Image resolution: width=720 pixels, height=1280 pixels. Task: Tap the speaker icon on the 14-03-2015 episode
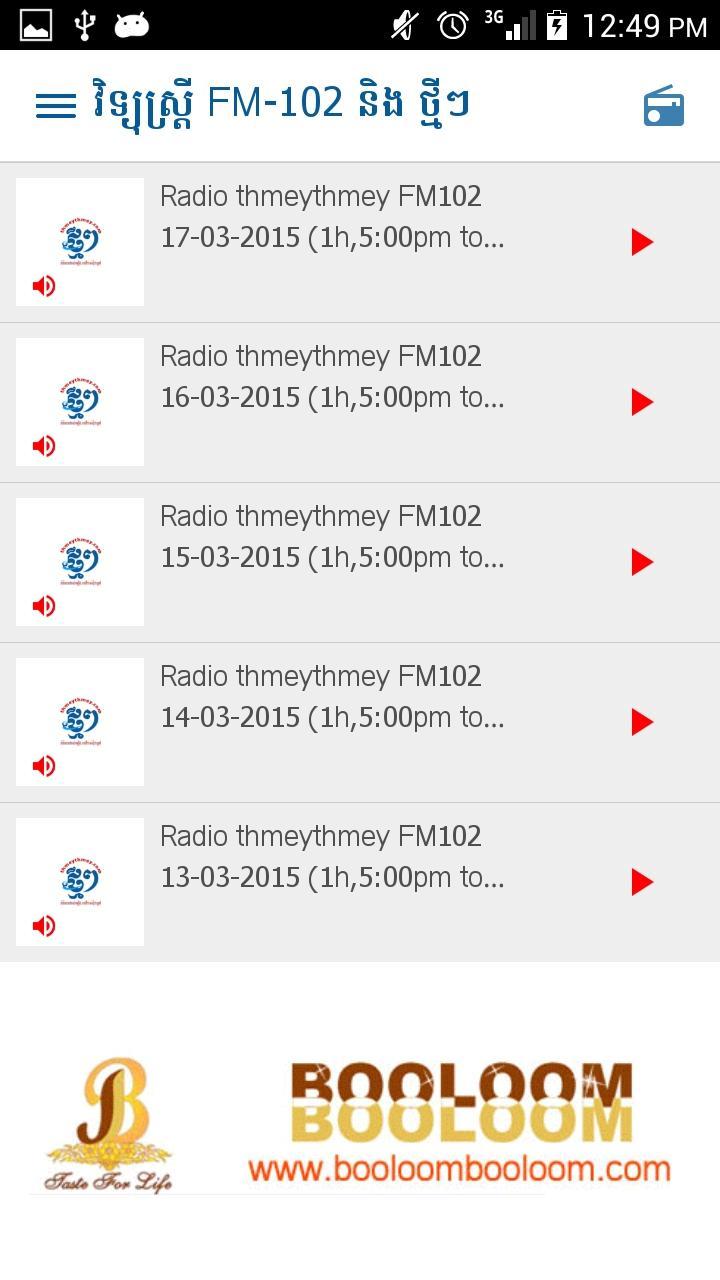(x=43, y=766)
